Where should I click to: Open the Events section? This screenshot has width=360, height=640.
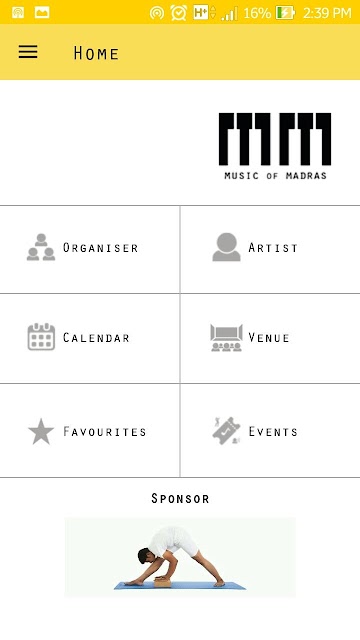click(270, 431)
